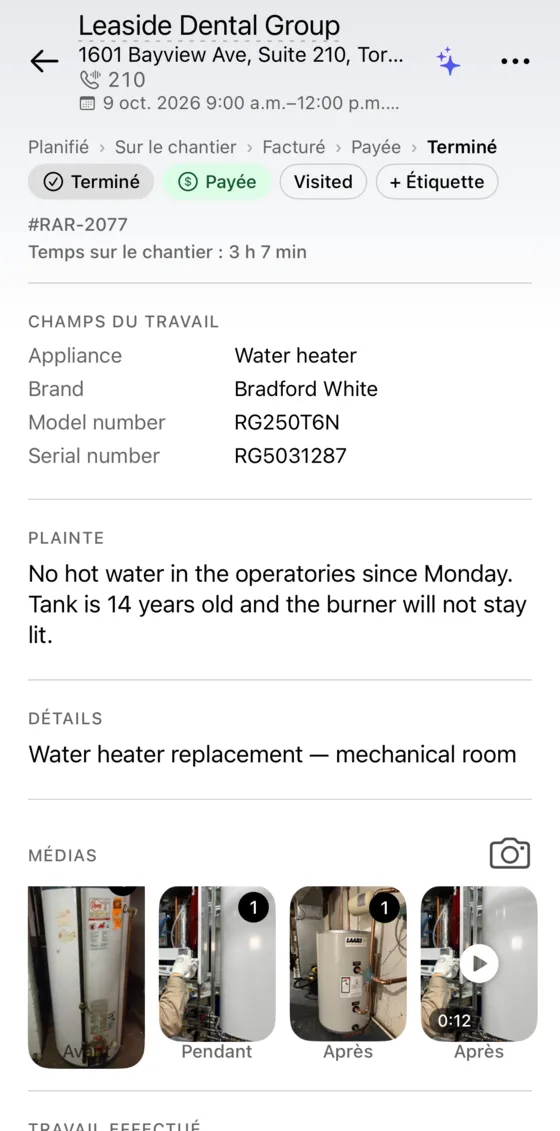Open the Après photo of the new tank
This screenshot has width=560, height=1131.
348,964
